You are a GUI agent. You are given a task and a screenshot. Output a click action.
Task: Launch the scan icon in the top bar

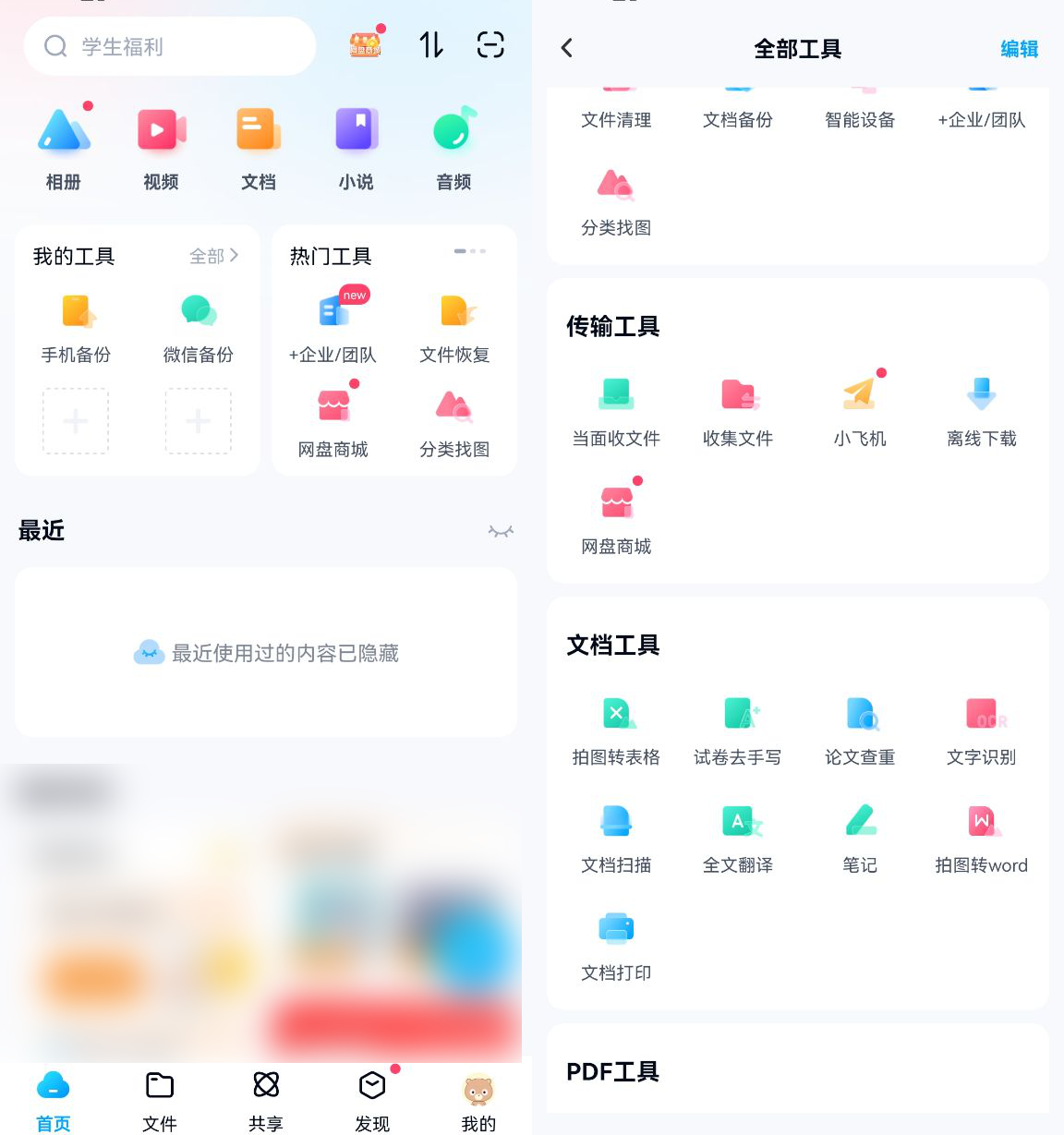coord(490,44)
